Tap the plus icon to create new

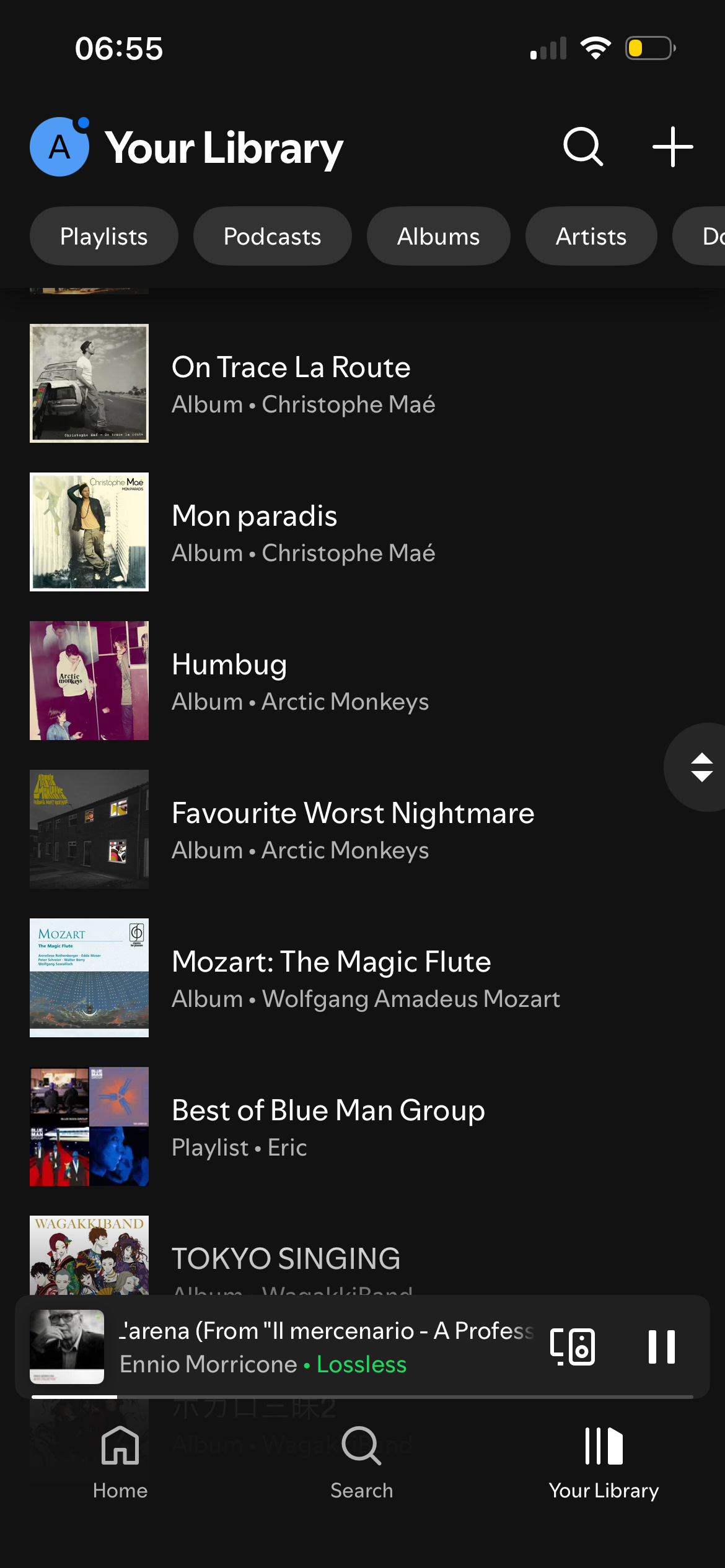tap(672, 147)
